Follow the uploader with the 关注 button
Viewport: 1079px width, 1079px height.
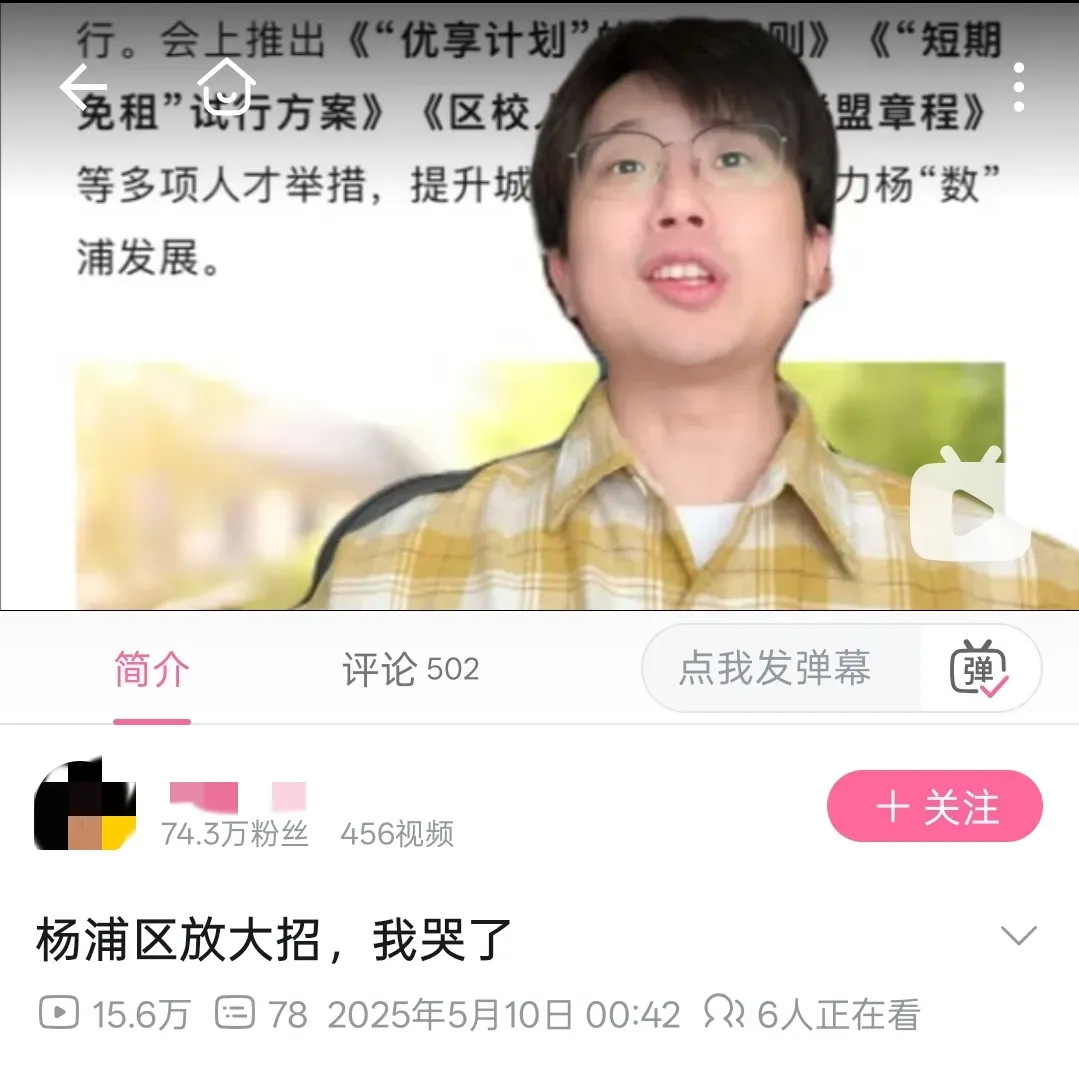click(x=934, y=807)
